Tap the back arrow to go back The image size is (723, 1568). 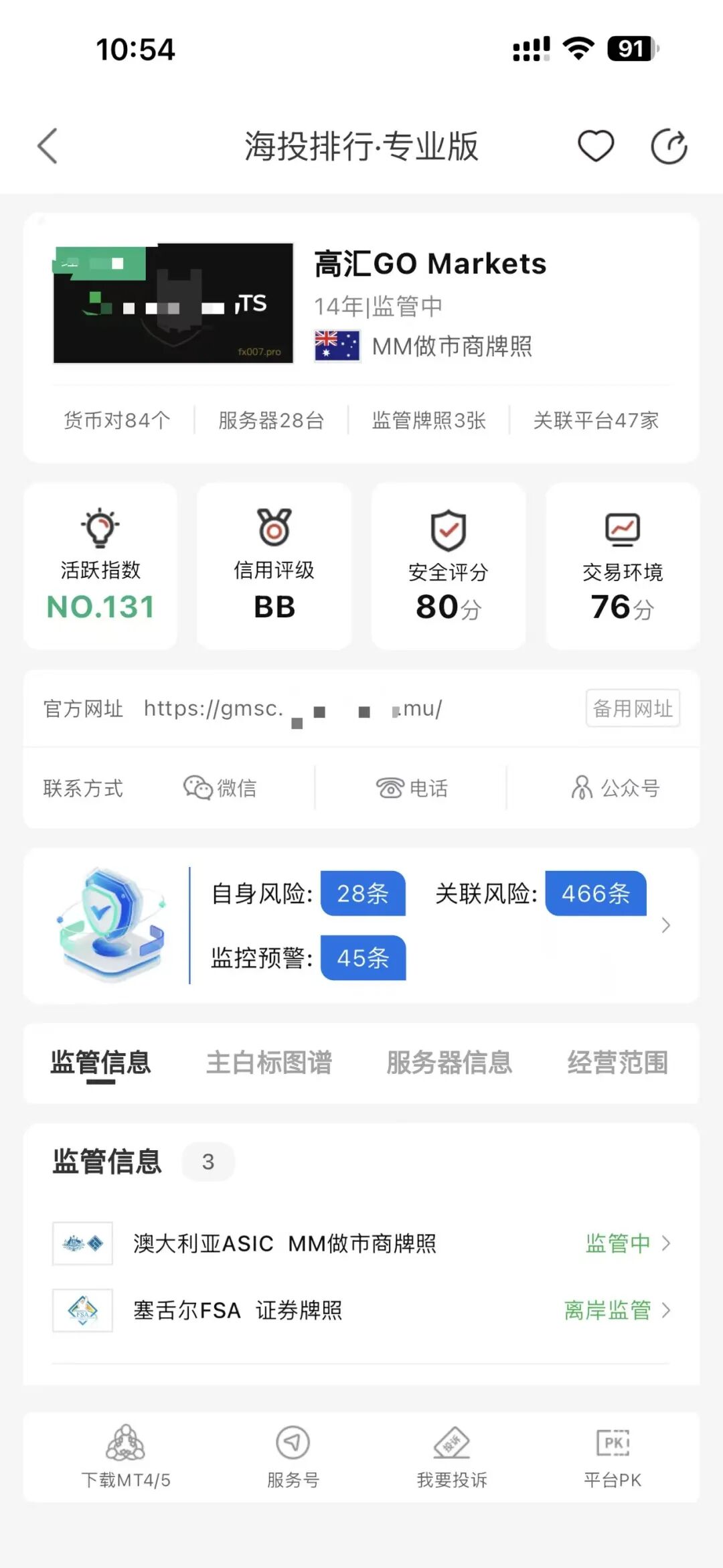pyautogui.click(x=46, y=146)
